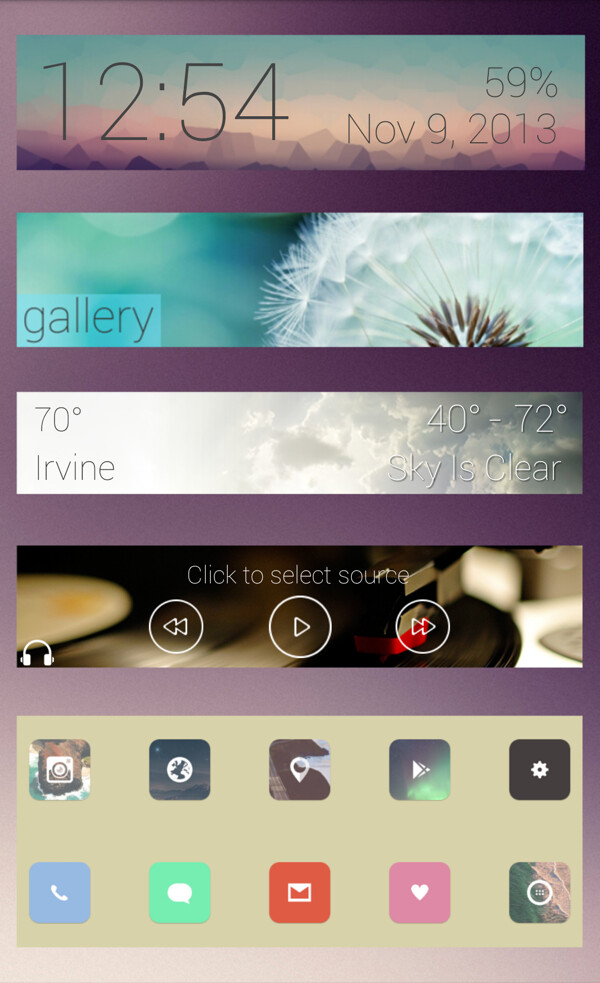The width and height of the screenshot is (600, 983).
Task: Open the Irvine weather widget
Action: [x=299, y=443]
